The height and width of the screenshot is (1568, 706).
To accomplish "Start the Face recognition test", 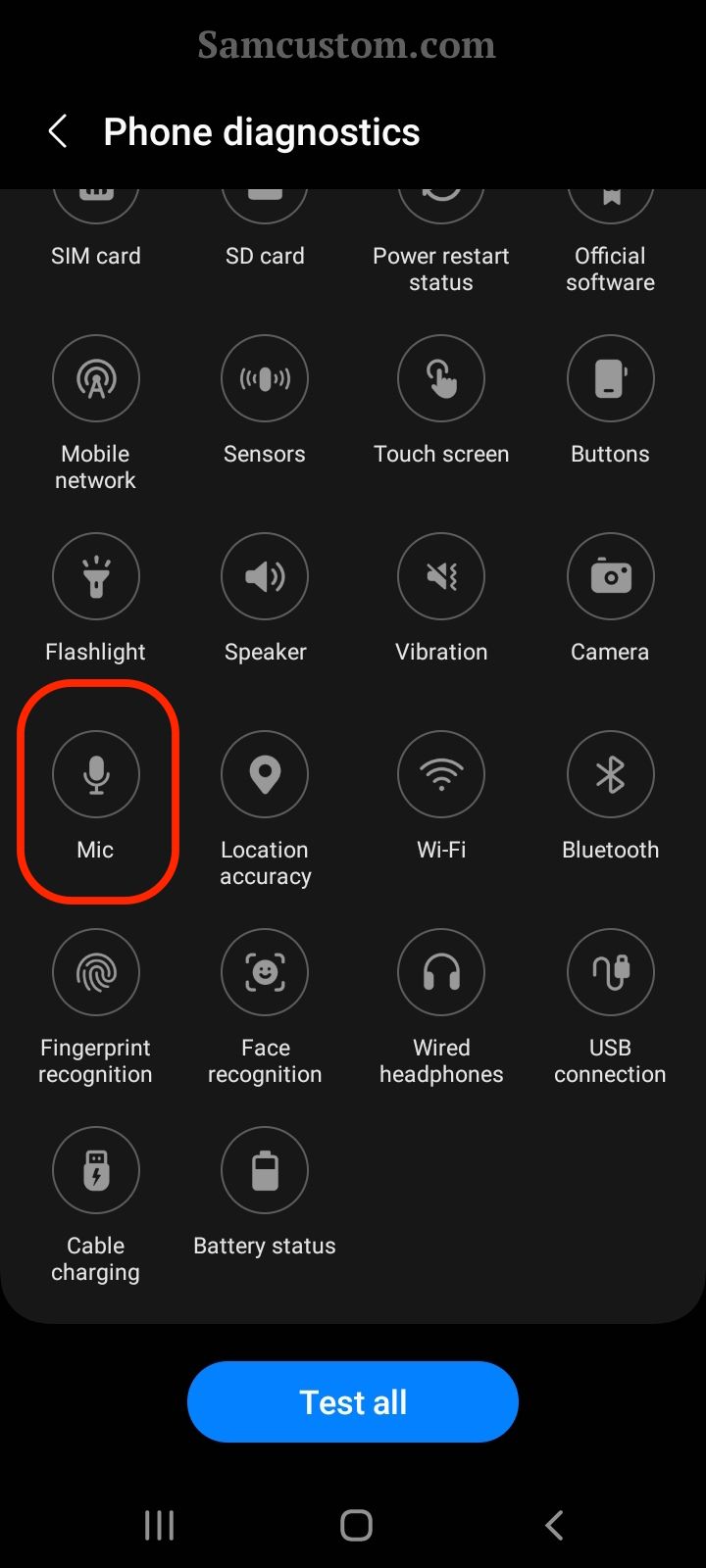I will point(265,972).
